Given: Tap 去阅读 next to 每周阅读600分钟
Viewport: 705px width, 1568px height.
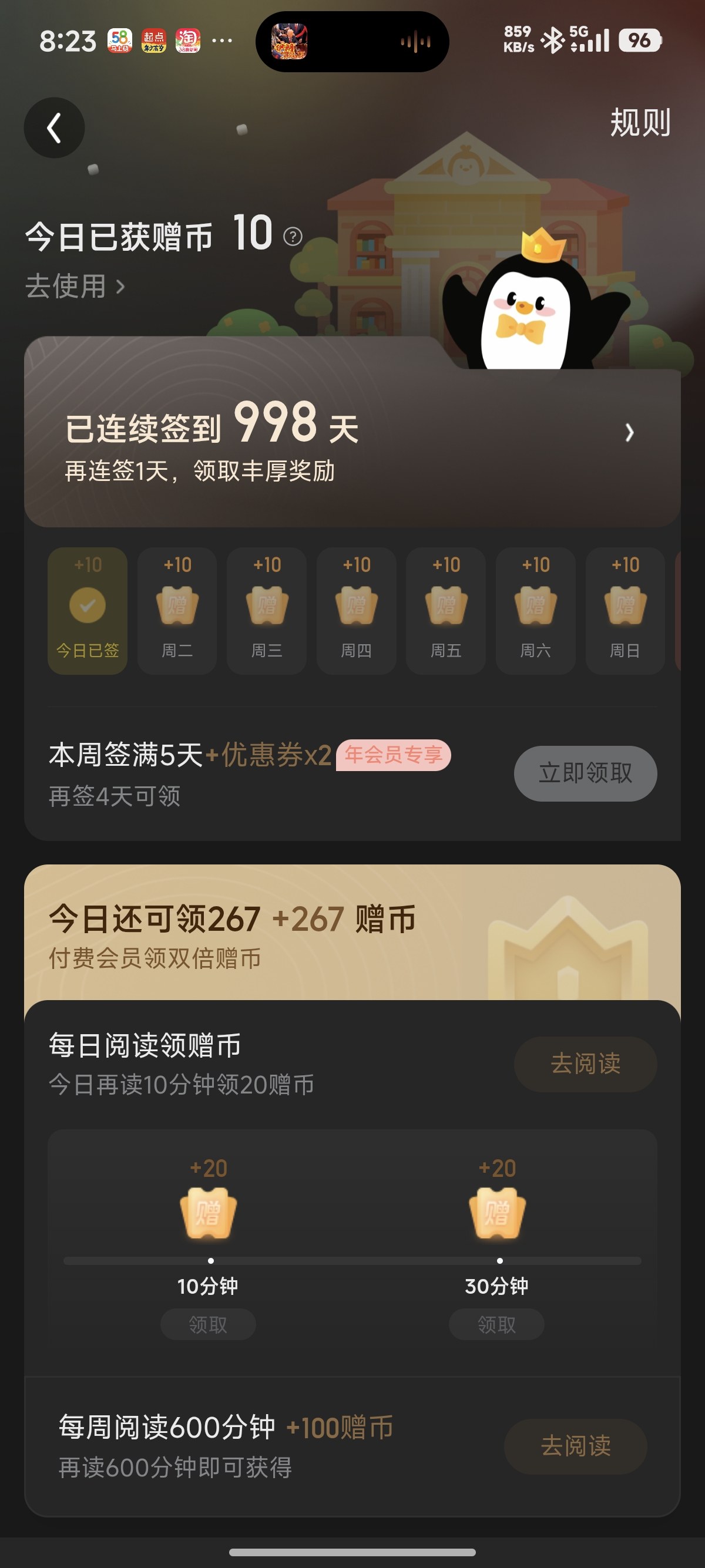Looking at the screenshot, I should click(575, 1446).
